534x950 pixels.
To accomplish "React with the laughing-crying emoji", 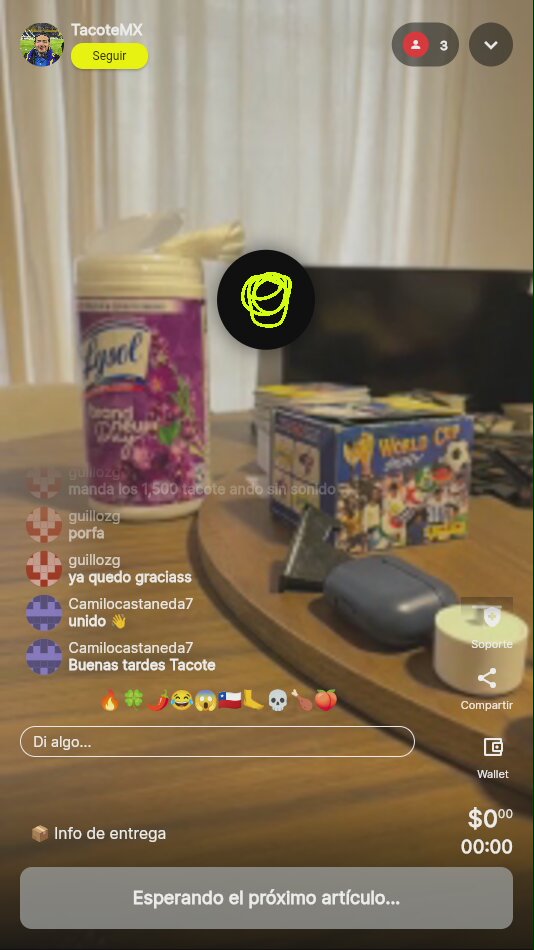I will pos(181,700).
